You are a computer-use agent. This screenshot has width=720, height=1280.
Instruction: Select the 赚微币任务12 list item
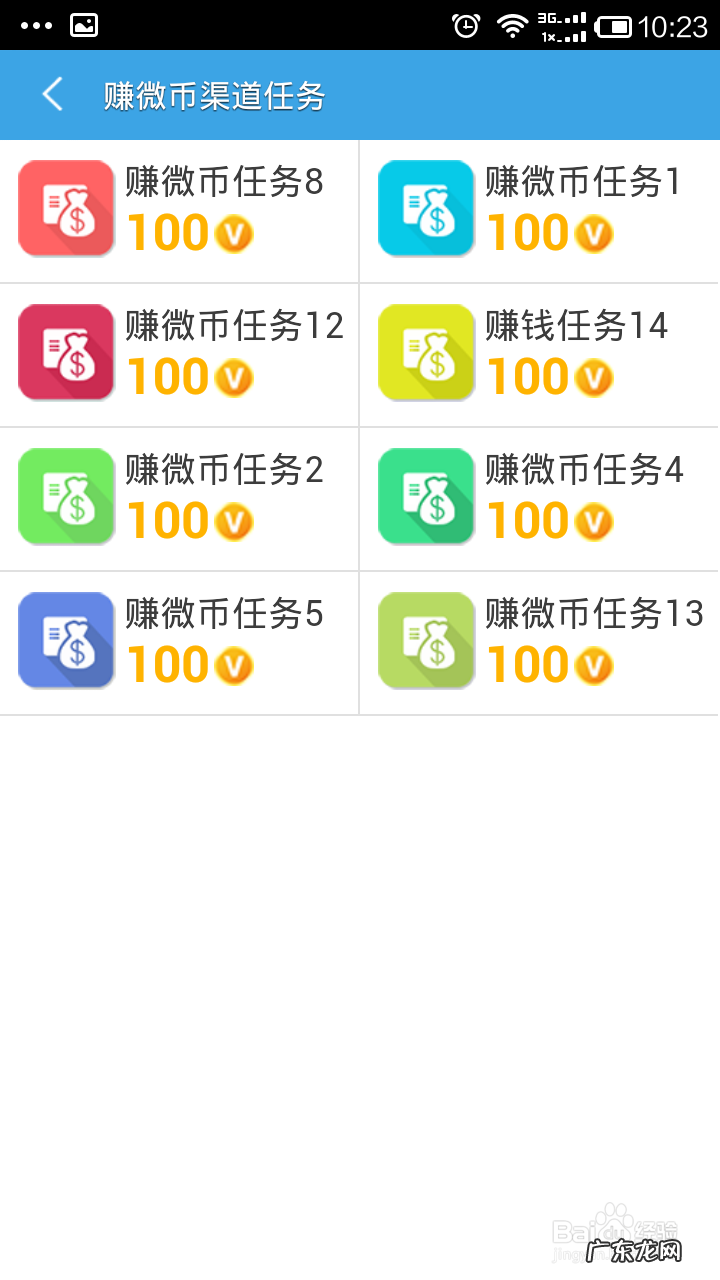[x=180, y=352]
